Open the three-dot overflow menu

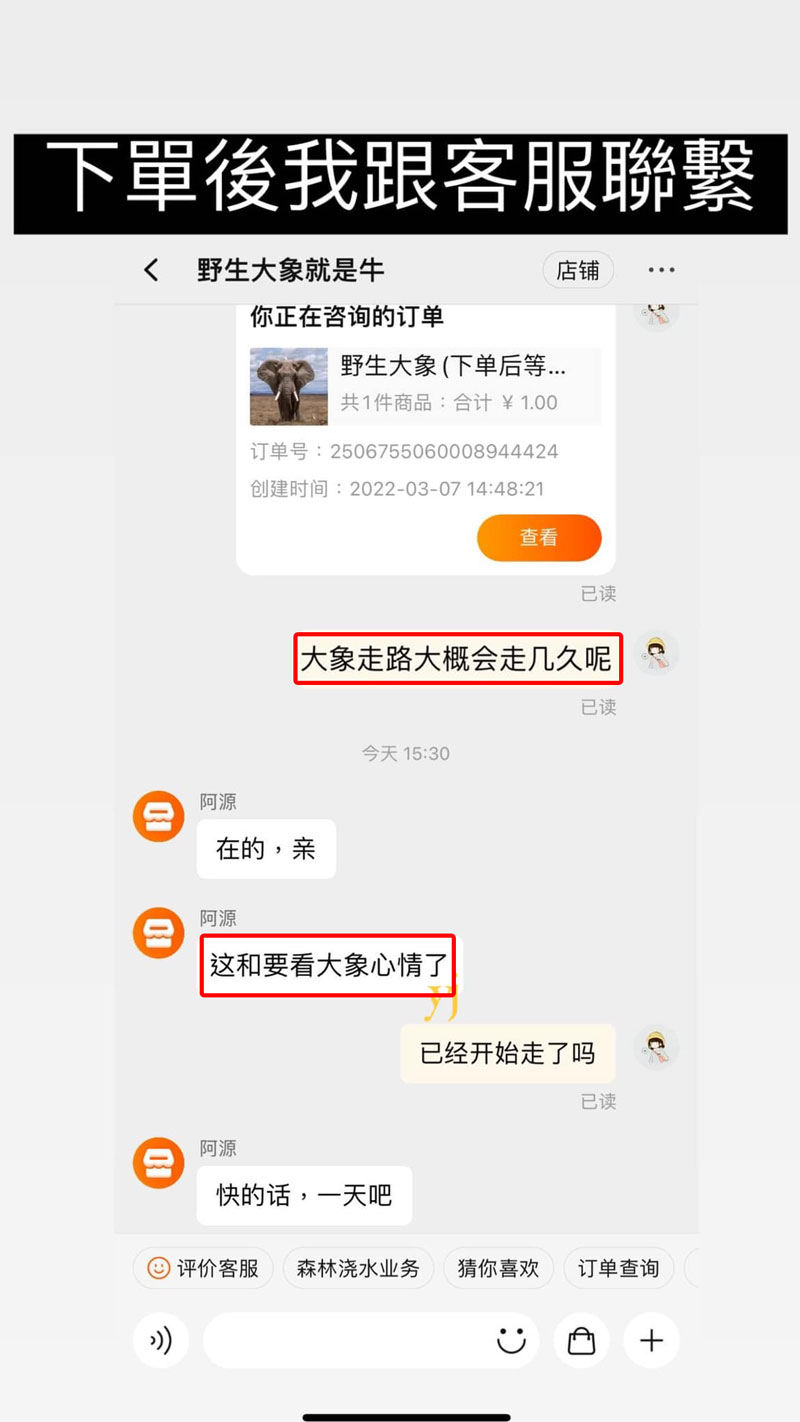click(x=661, y=270)
